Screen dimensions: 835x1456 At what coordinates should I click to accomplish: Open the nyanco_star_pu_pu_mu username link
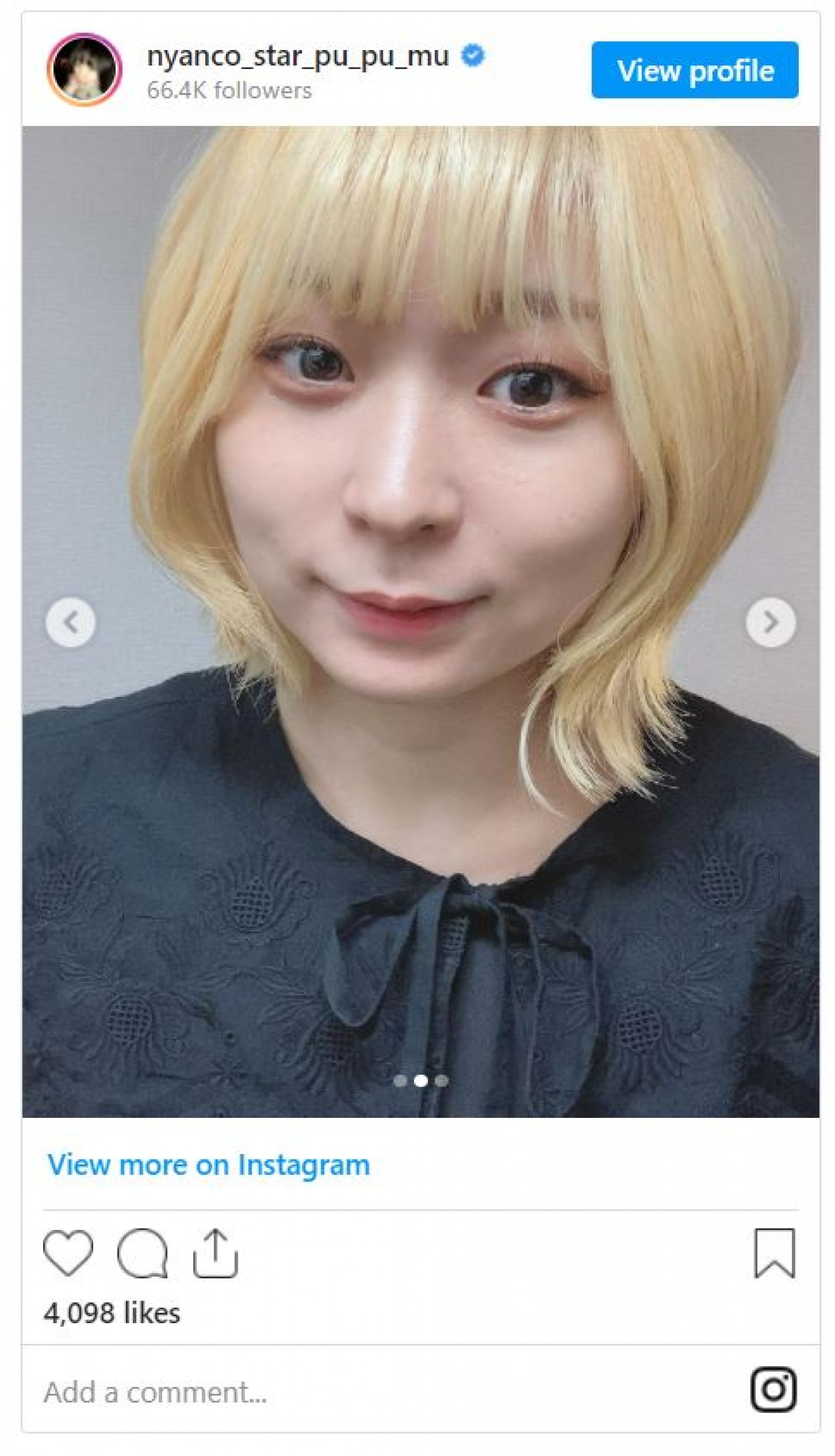pyautogui.click(x=298, y=56)
